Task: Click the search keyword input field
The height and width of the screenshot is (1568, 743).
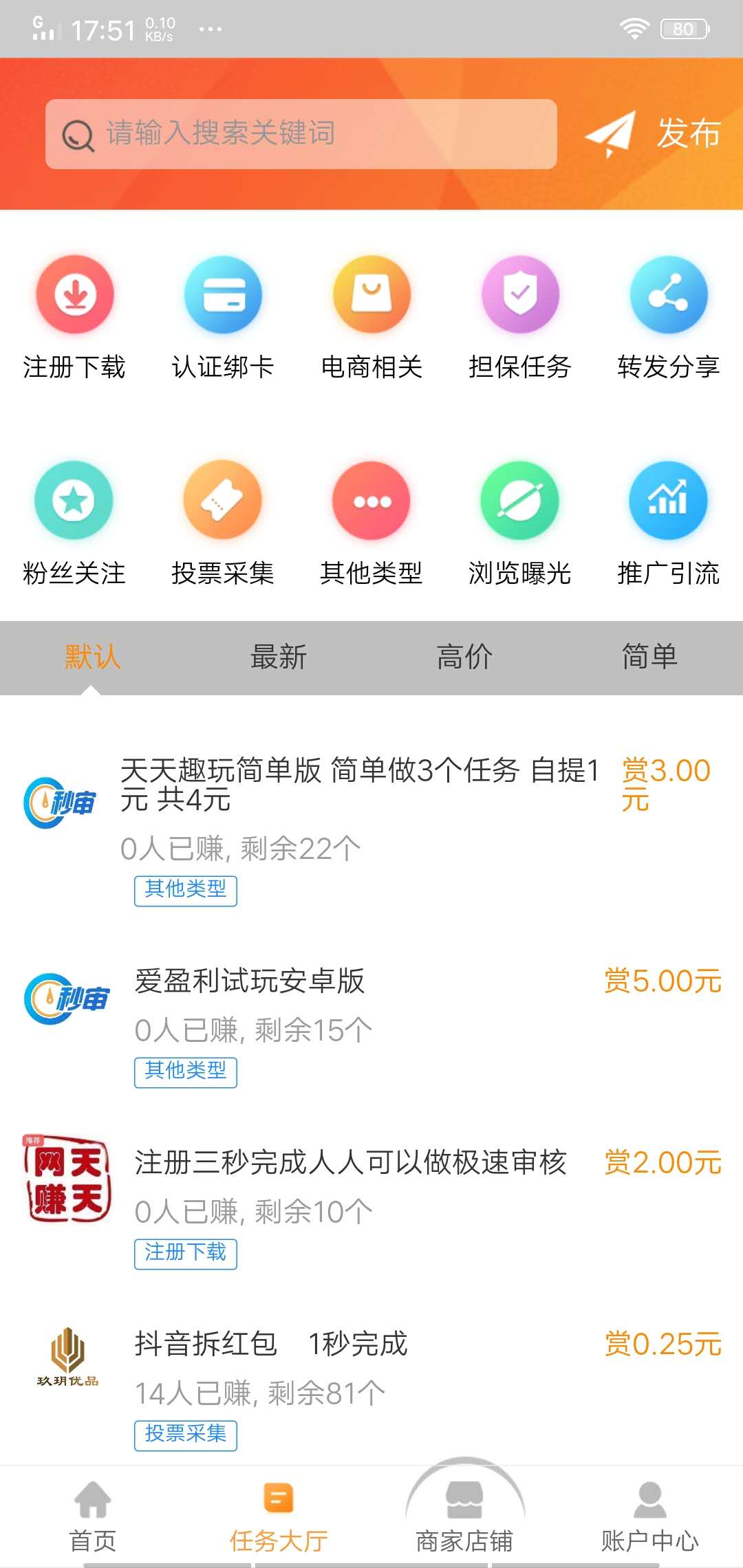Action: pyautogui.click(x=299, y=135)
